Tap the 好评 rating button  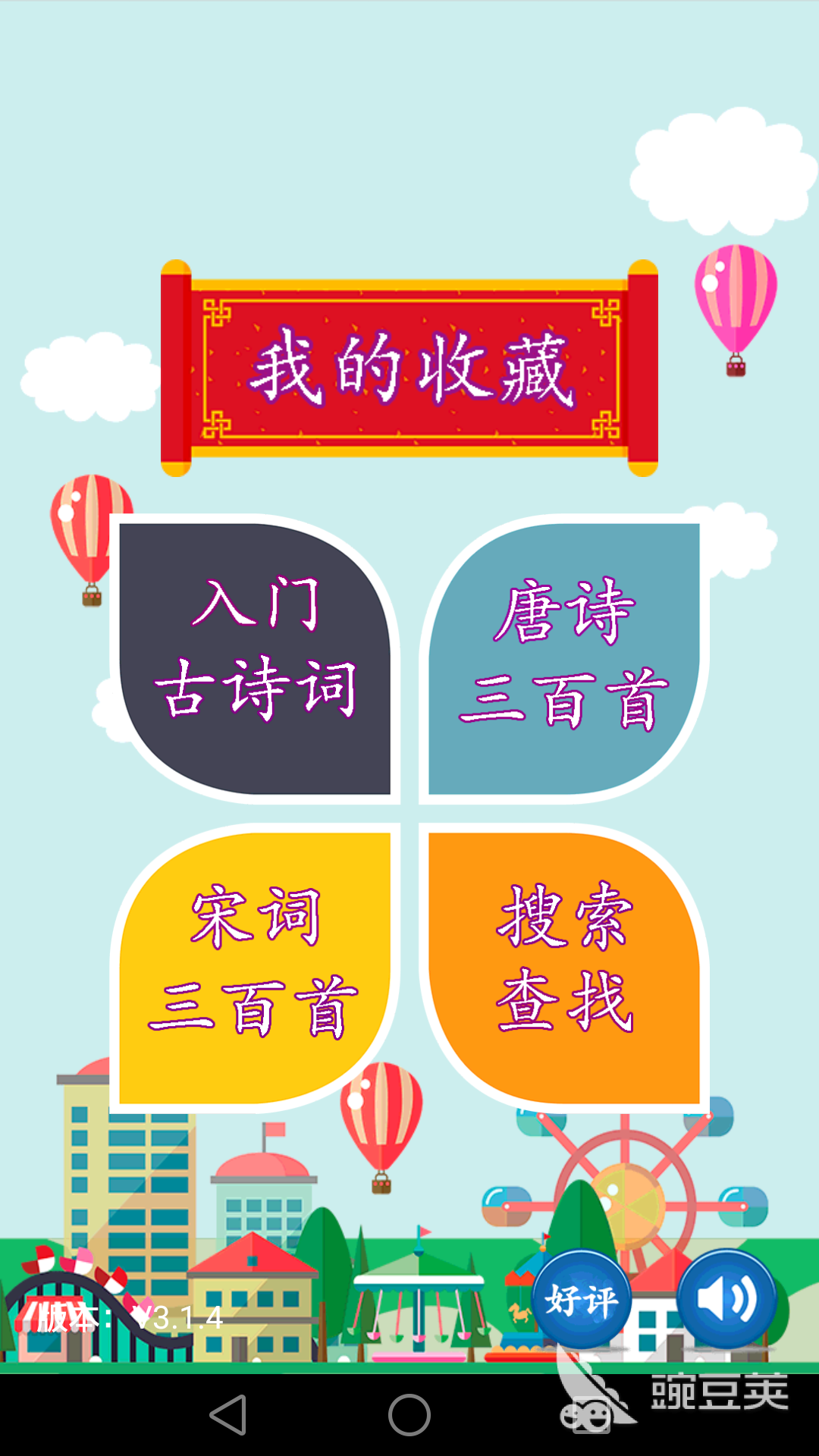[582, 1300]
